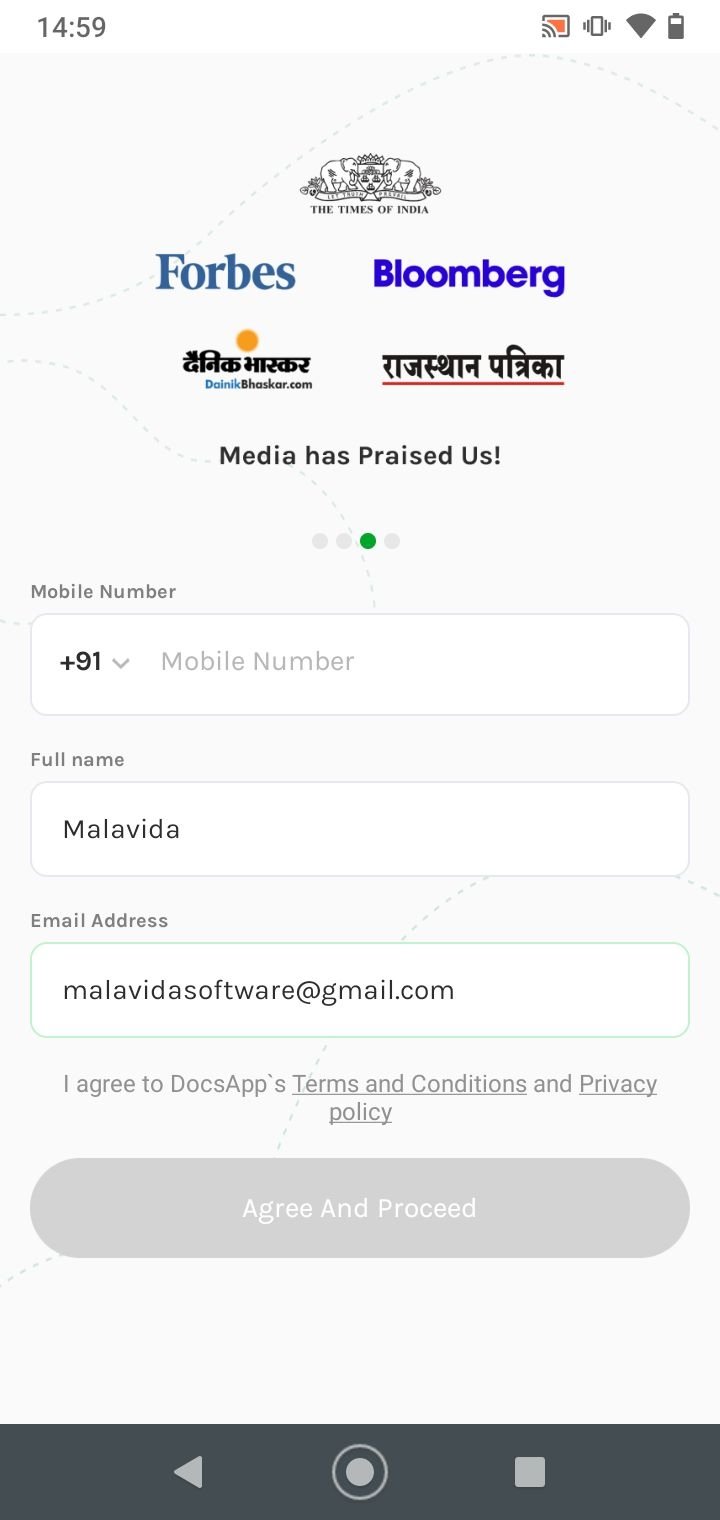720x1520 pixels.
Task: Edit the Full name field containing Malavida
Action: click(360, 829)
